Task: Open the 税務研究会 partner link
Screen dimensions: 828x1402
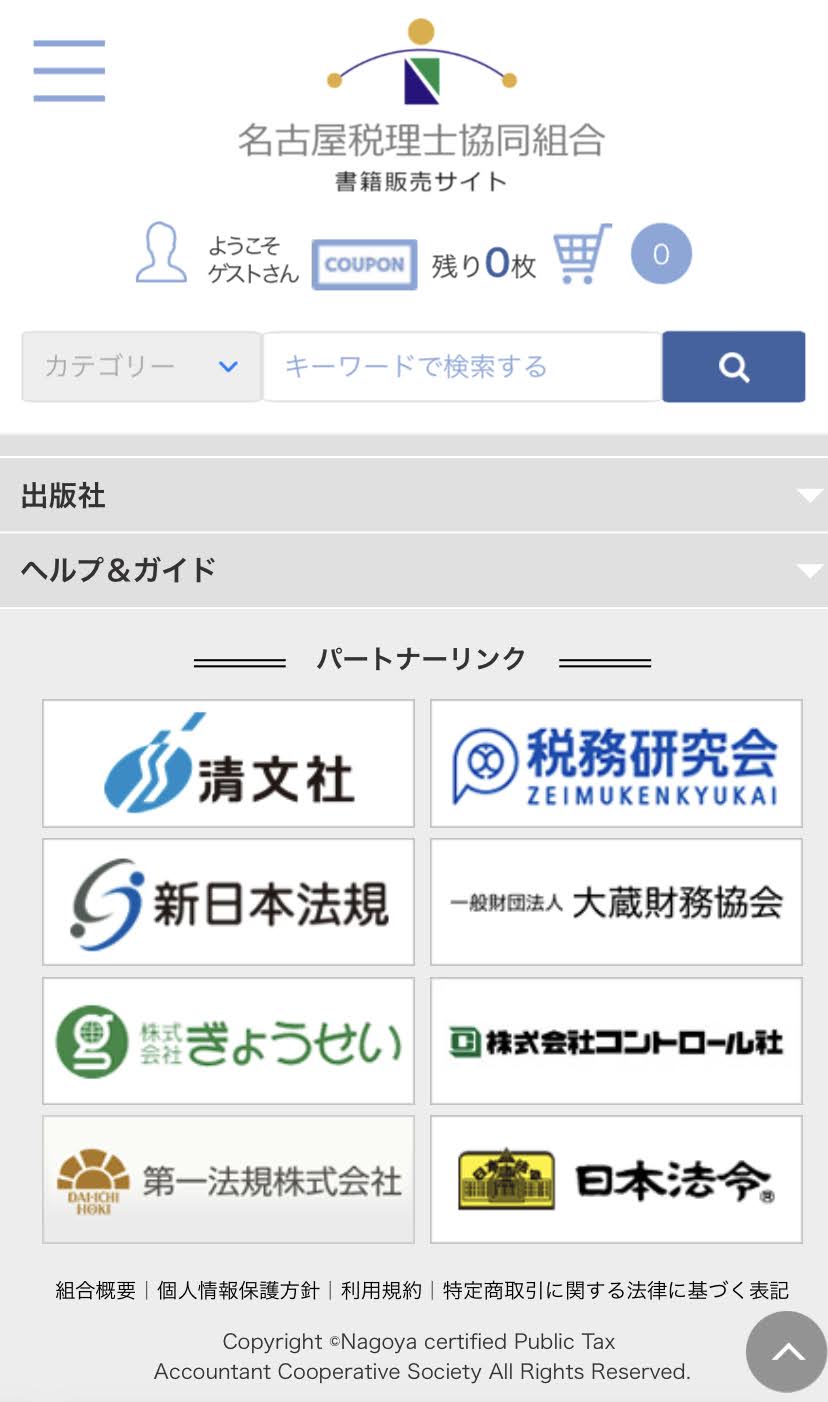Action: 616,763
